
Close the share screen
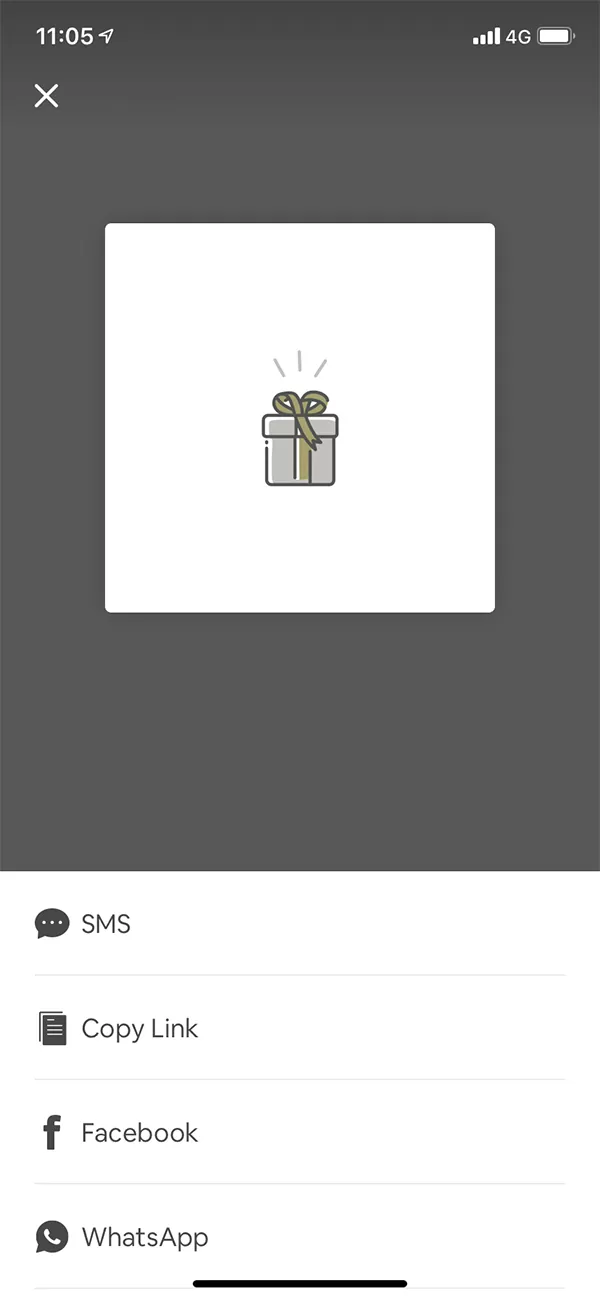46,96
